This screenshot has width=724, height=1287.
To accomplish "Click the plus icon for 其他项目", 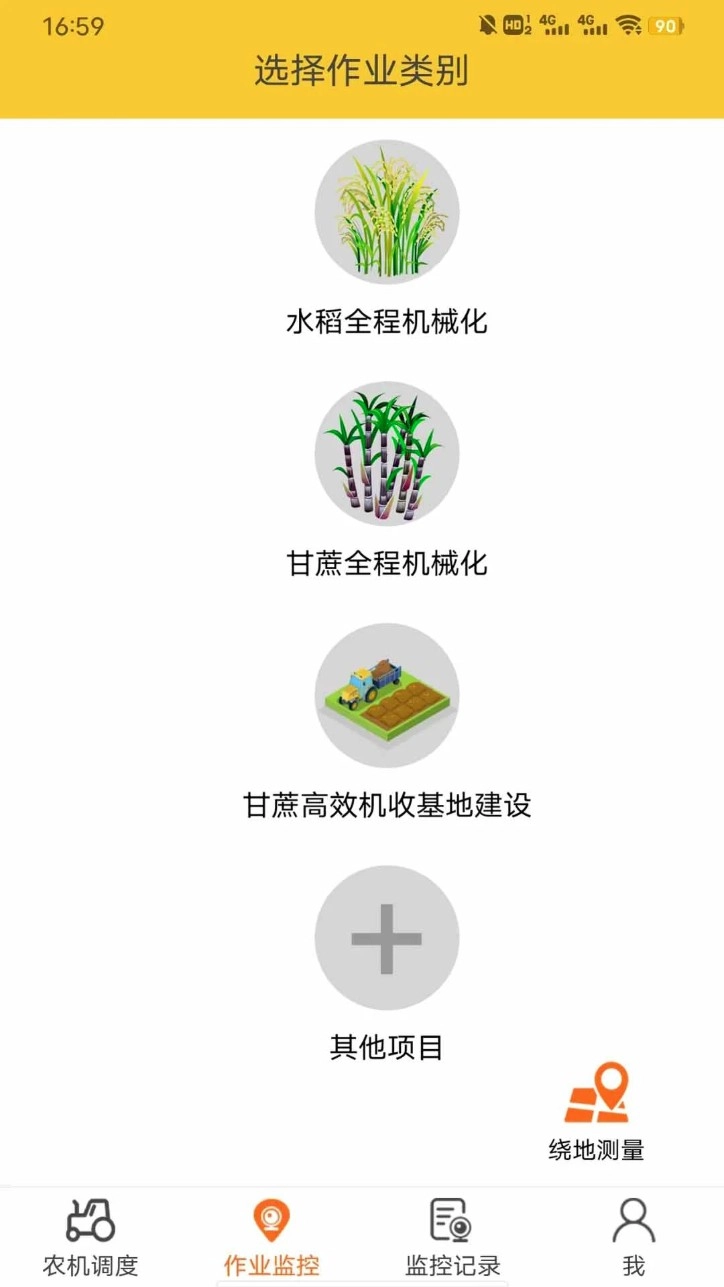I will (387, 936).
